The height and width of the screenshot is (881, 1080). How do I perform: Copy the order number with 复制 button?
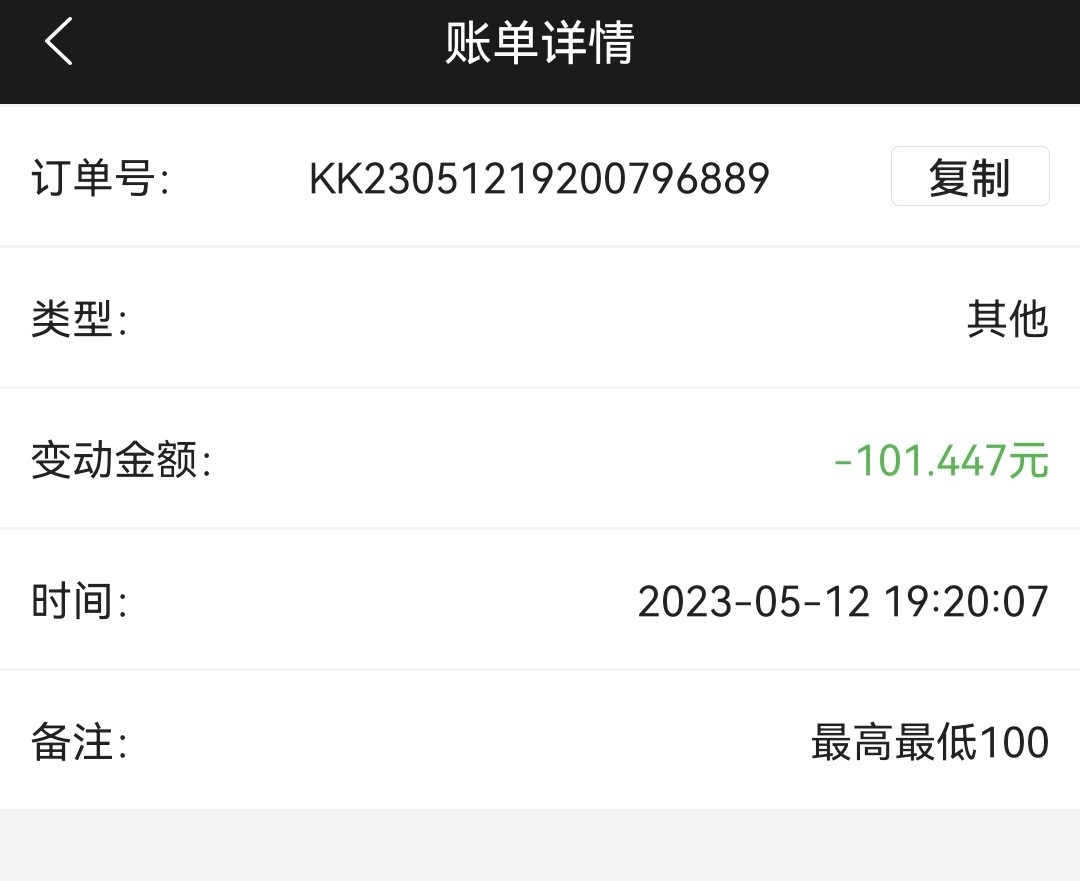(x=969, y=177)
